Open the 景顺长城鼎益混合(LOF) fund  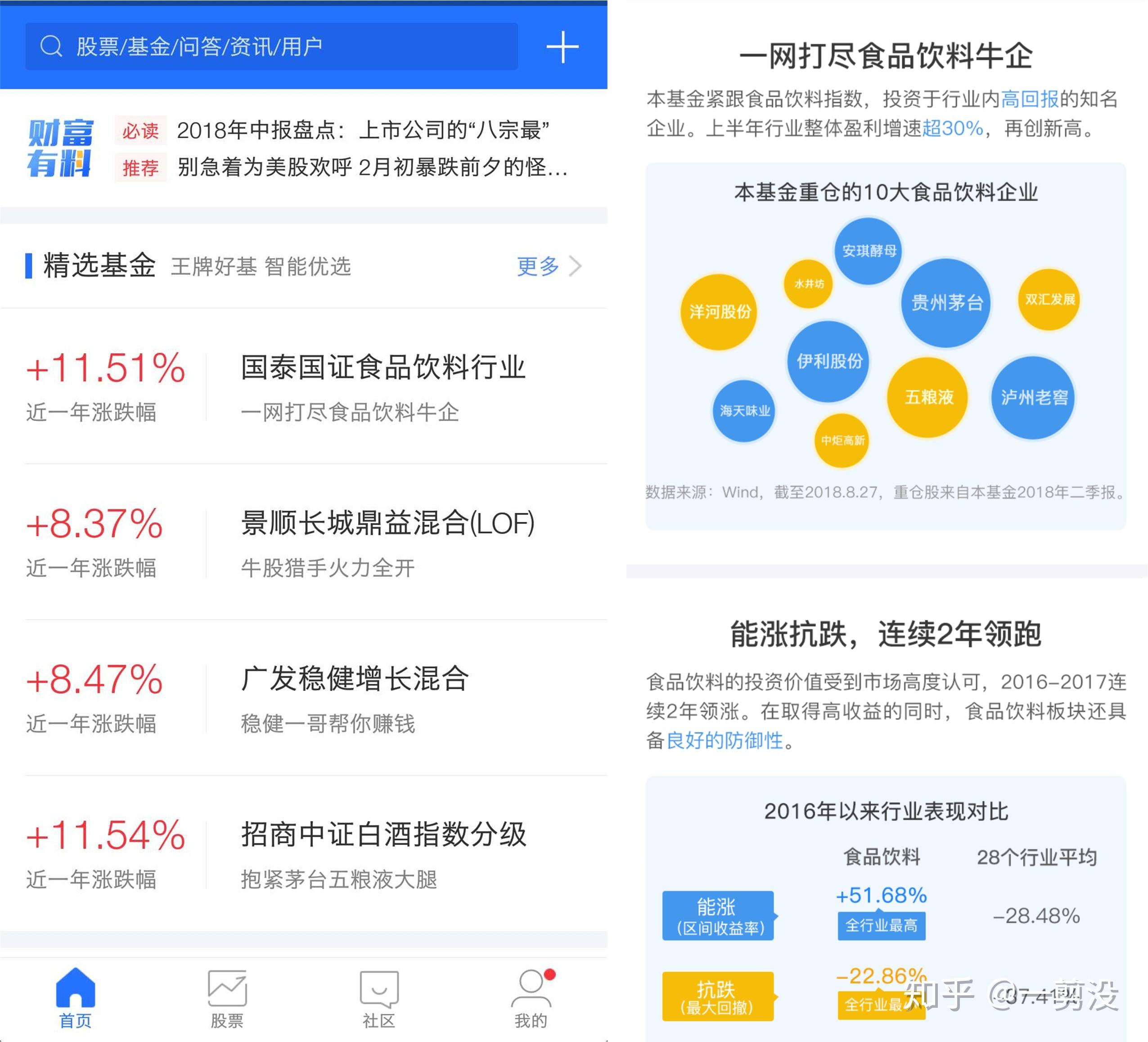pos(387,523)
